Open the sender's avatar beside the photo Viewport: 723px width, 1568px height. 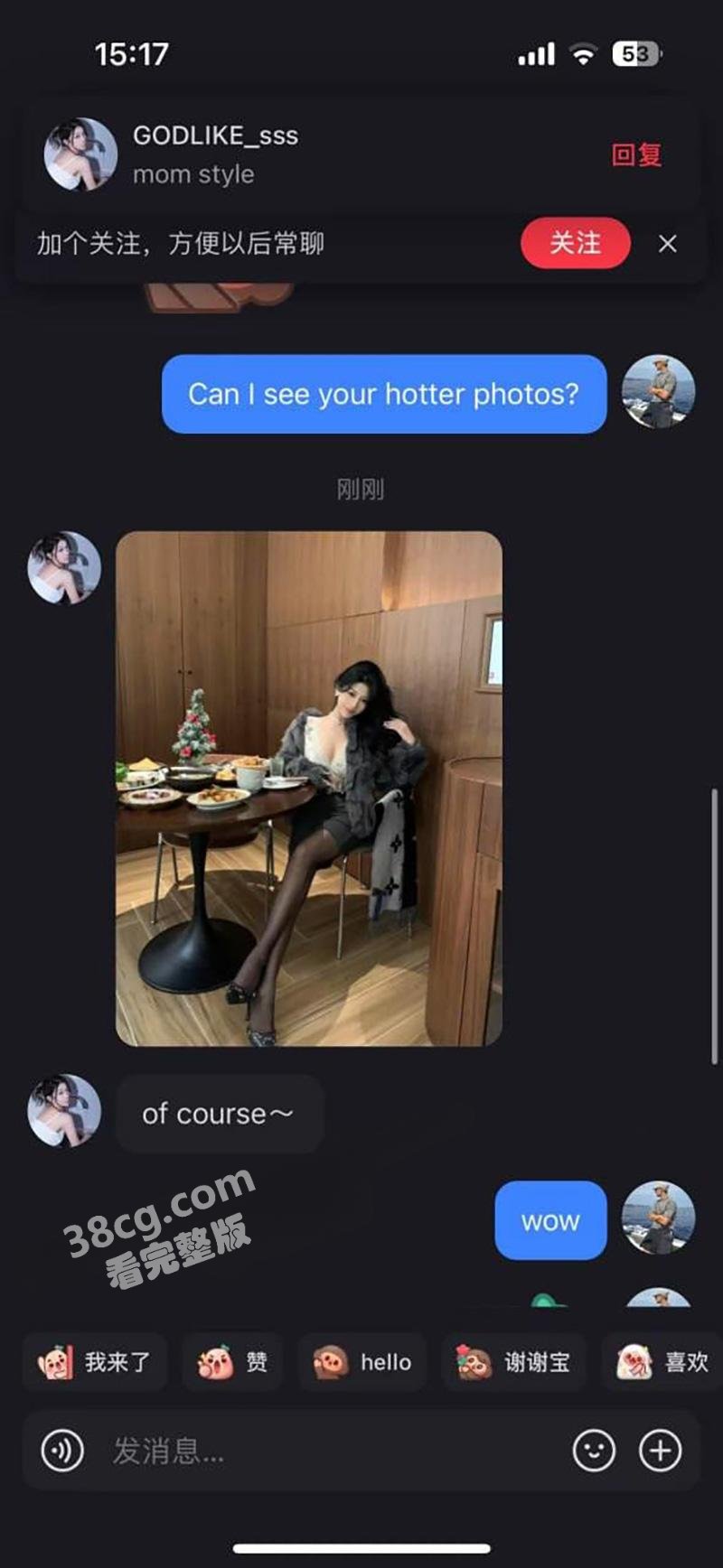point(64,567)
